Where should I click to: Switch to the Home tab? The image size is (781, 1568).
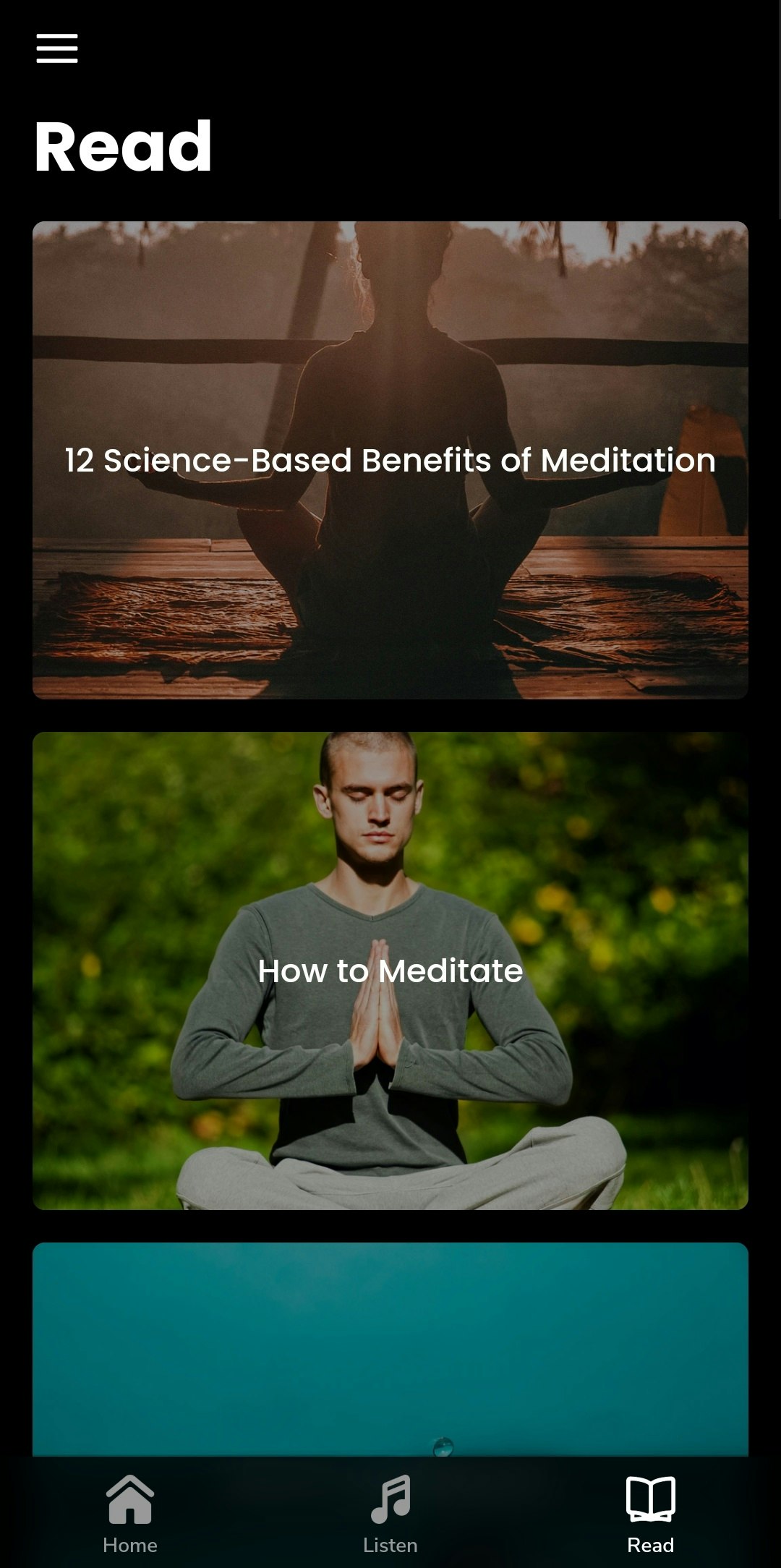[x=130, y=1513]
